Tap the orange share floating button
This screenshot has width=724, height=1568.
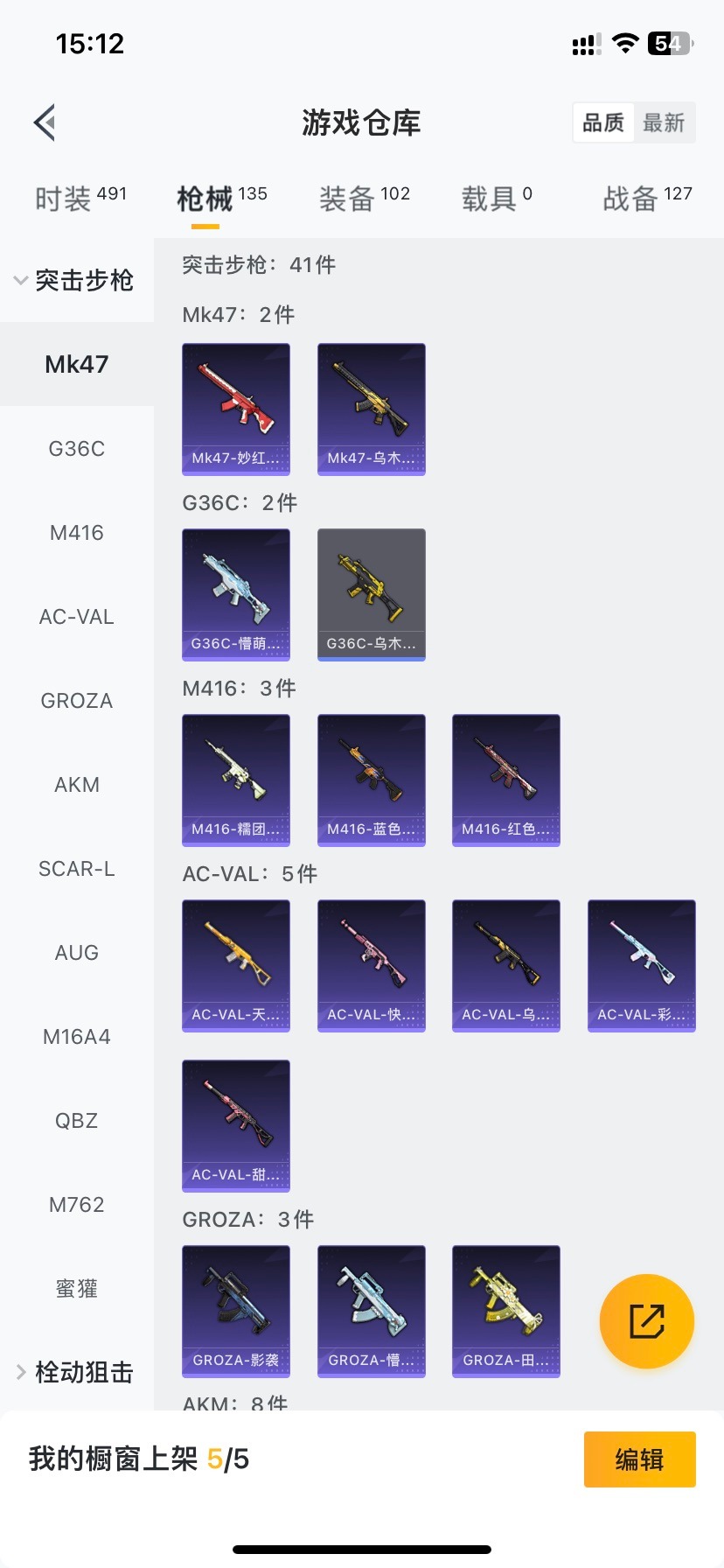(647, 1320)
